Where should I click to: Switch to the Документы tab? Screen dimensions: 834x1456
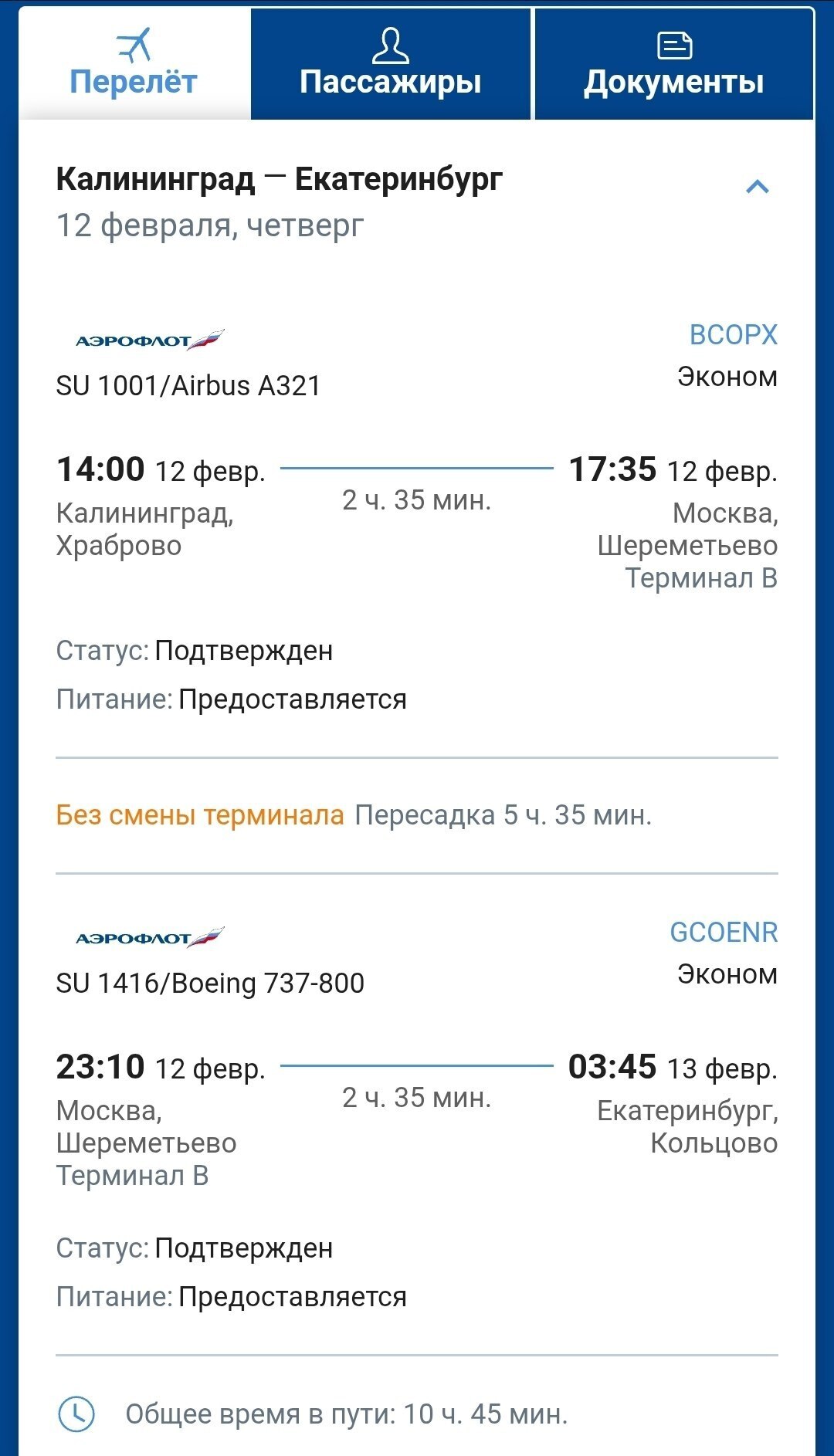point(673,65)
